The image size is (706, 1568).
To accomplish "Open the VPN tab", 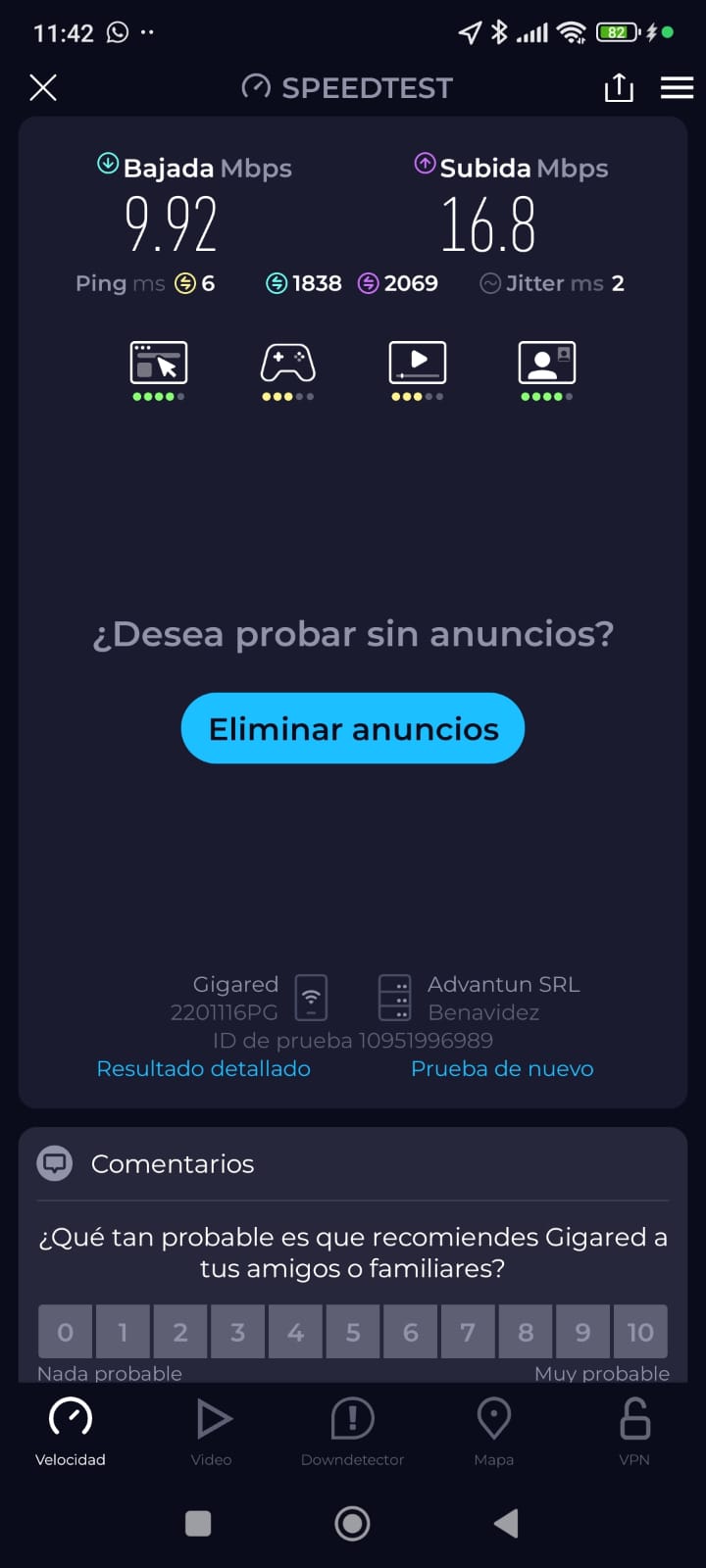I will [634, 1431].
